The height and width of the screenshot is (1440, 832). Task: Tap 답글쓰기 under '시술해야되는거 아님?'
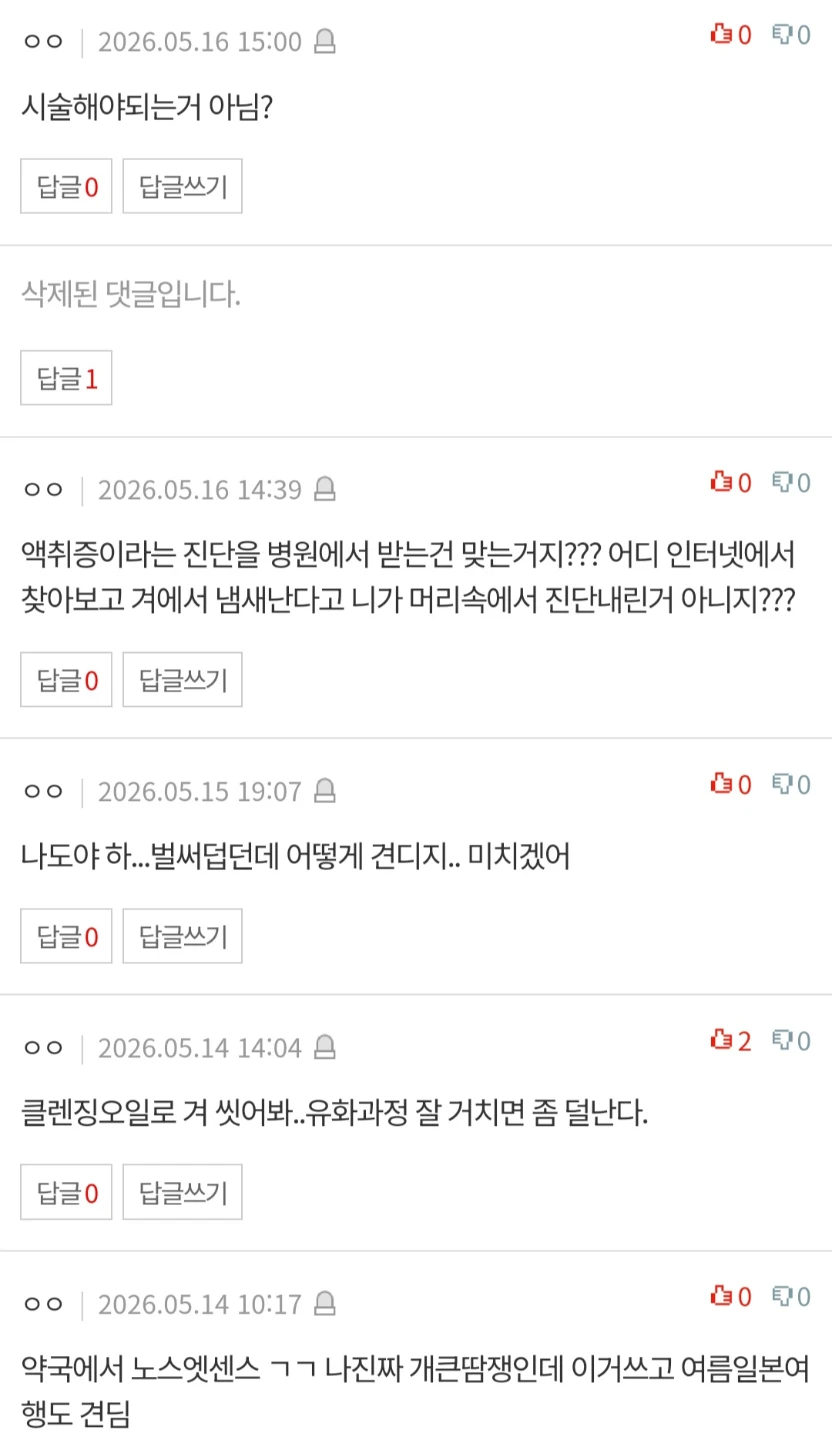(x=182, y=186)
